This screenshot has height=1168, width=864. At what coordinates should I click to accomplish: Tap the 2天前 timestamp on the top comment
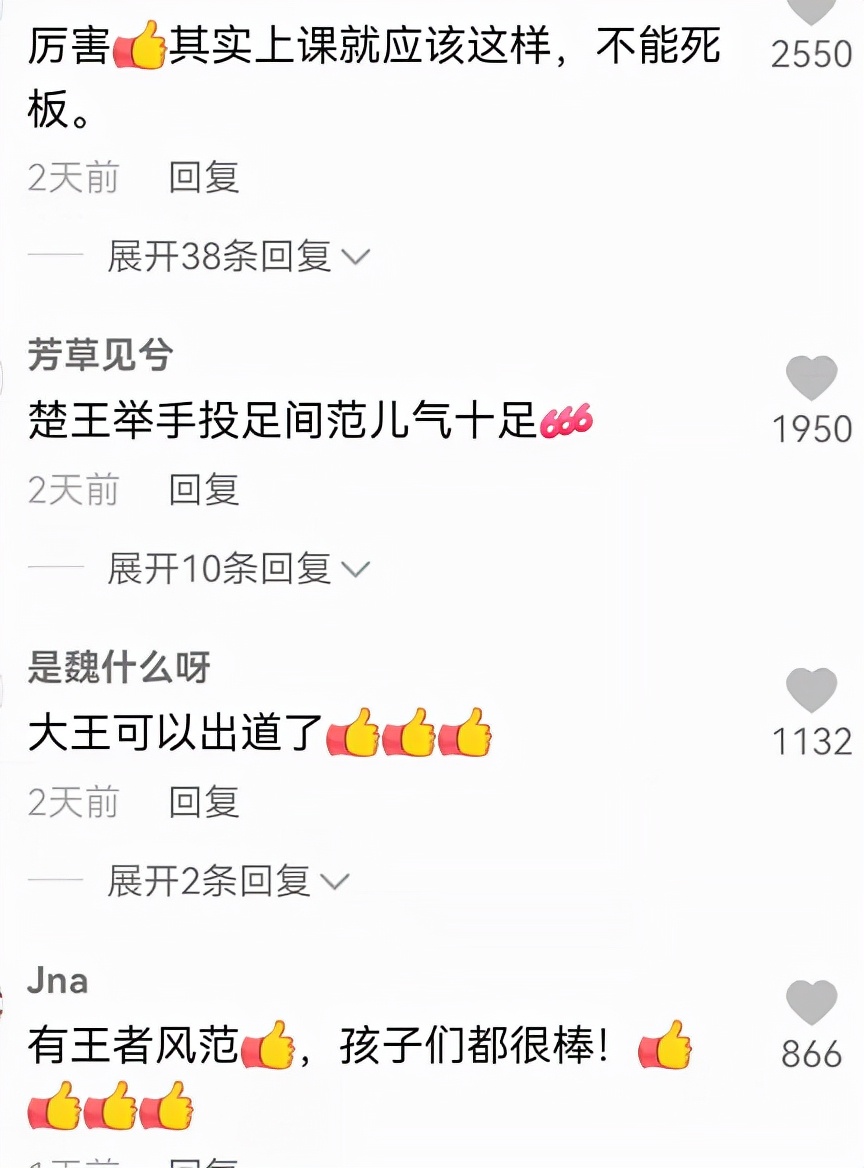pyautogui.click(x=70, y=180)
